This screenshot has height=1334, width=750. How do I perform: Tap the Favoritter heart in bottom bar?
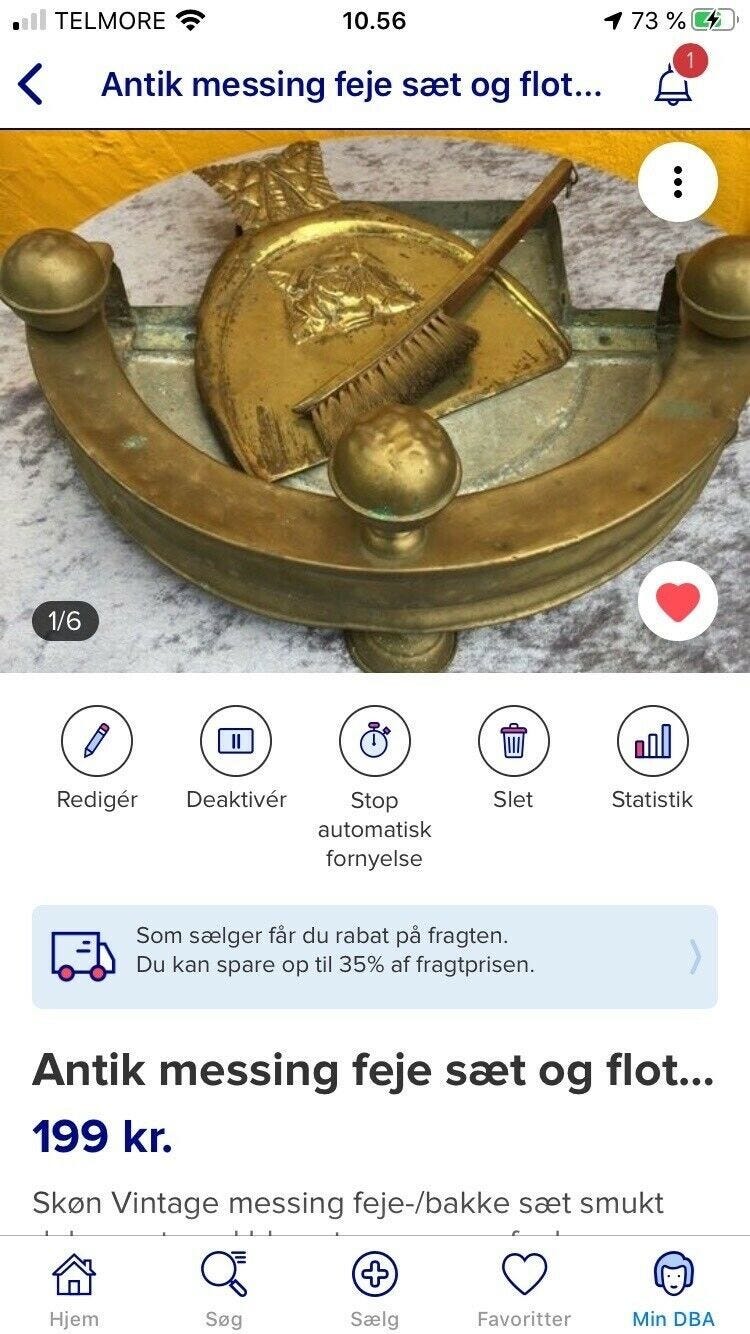(x=524, y=1277)
